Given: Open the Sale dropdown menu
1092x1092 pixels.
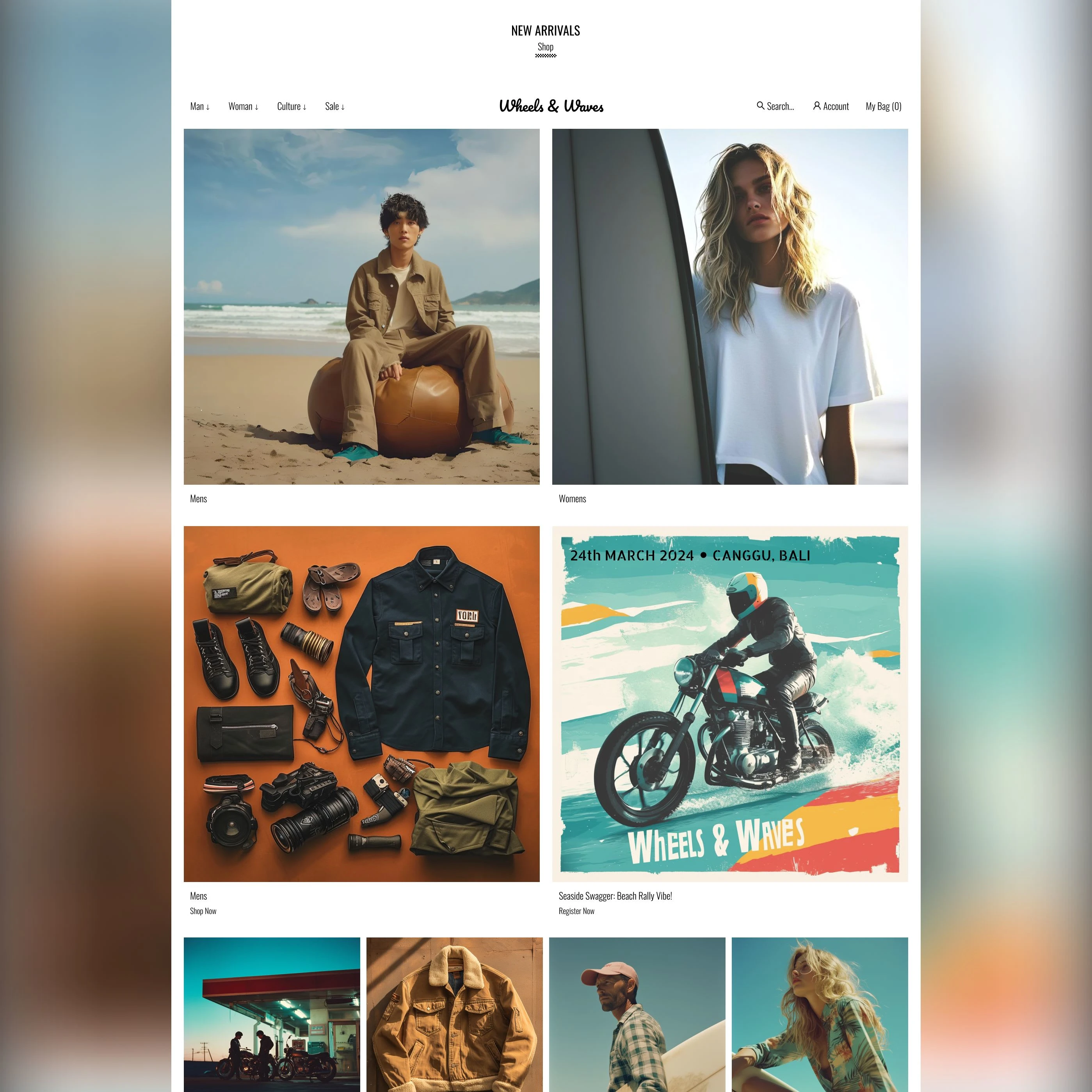Looking at the screenshot, I should pyautogui.click(x=334, y=106).
